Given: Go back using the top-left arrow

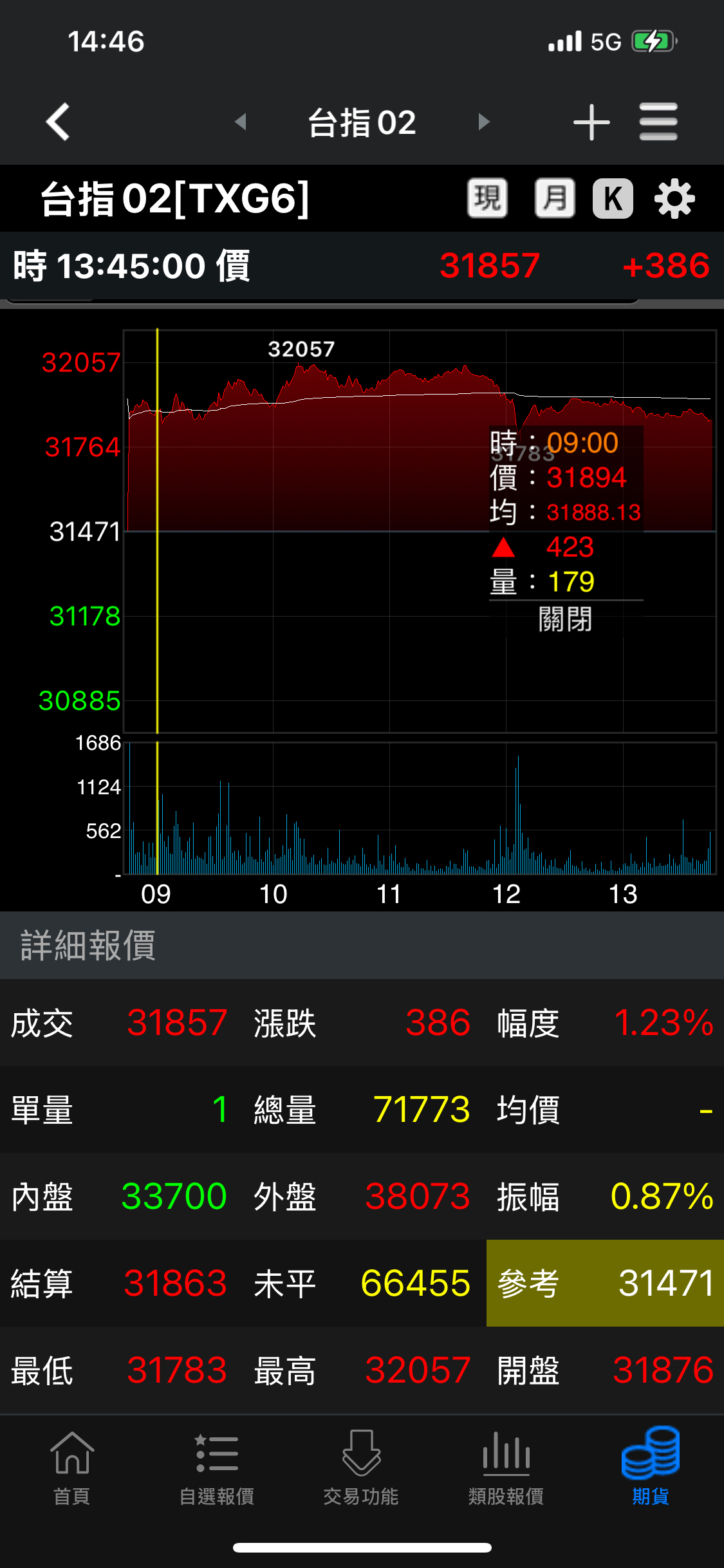Looking at the screenshot, I should (58, 122).
